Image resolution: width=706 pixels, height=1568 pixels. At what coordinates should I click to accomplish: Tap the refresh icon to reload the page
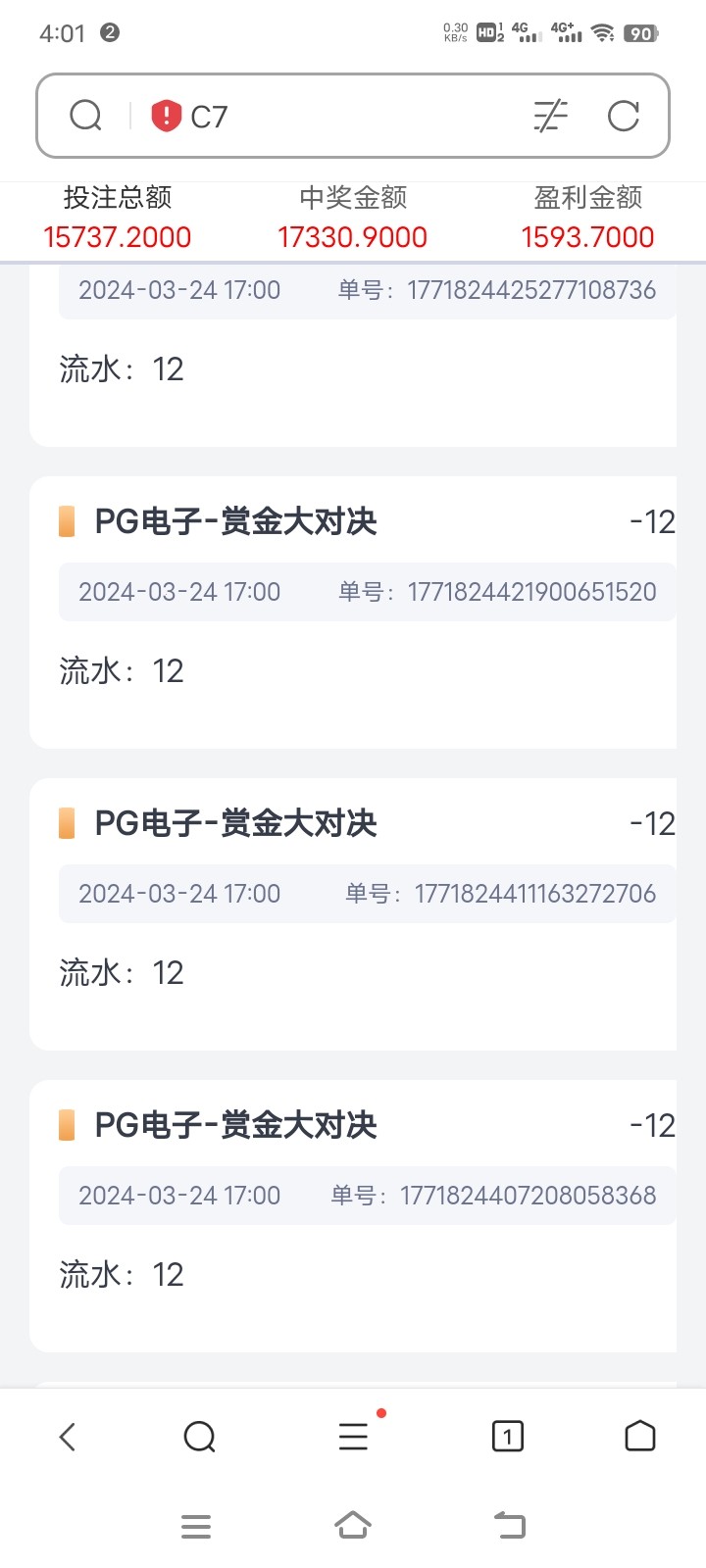(x=625, y=115)
